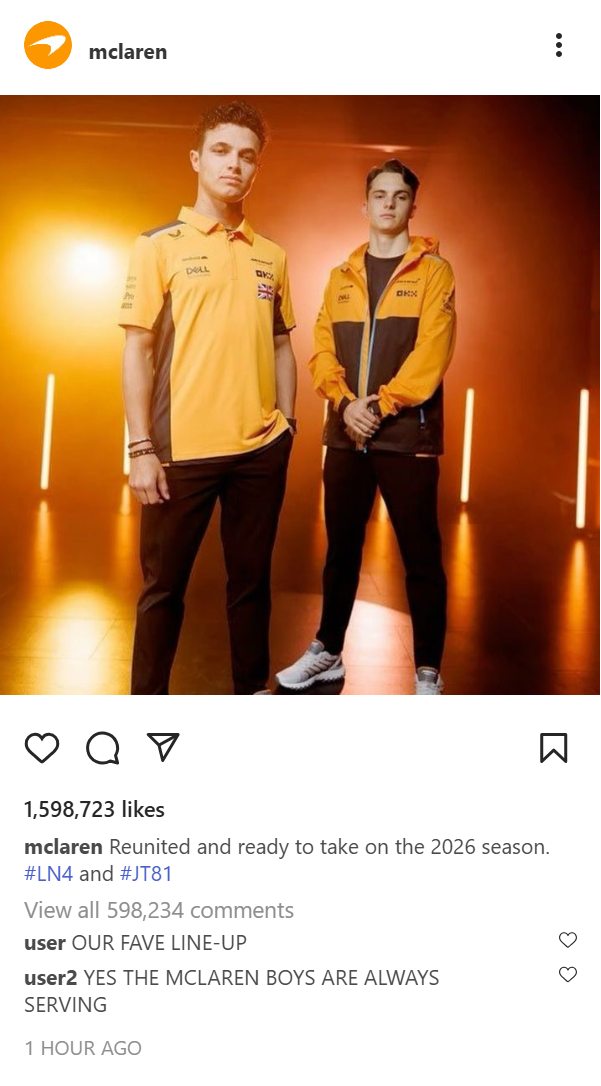Open the three-dot overflow menu
This screenshot has height=1086, width=601.
pyautogui.click(x=559, y=45)
